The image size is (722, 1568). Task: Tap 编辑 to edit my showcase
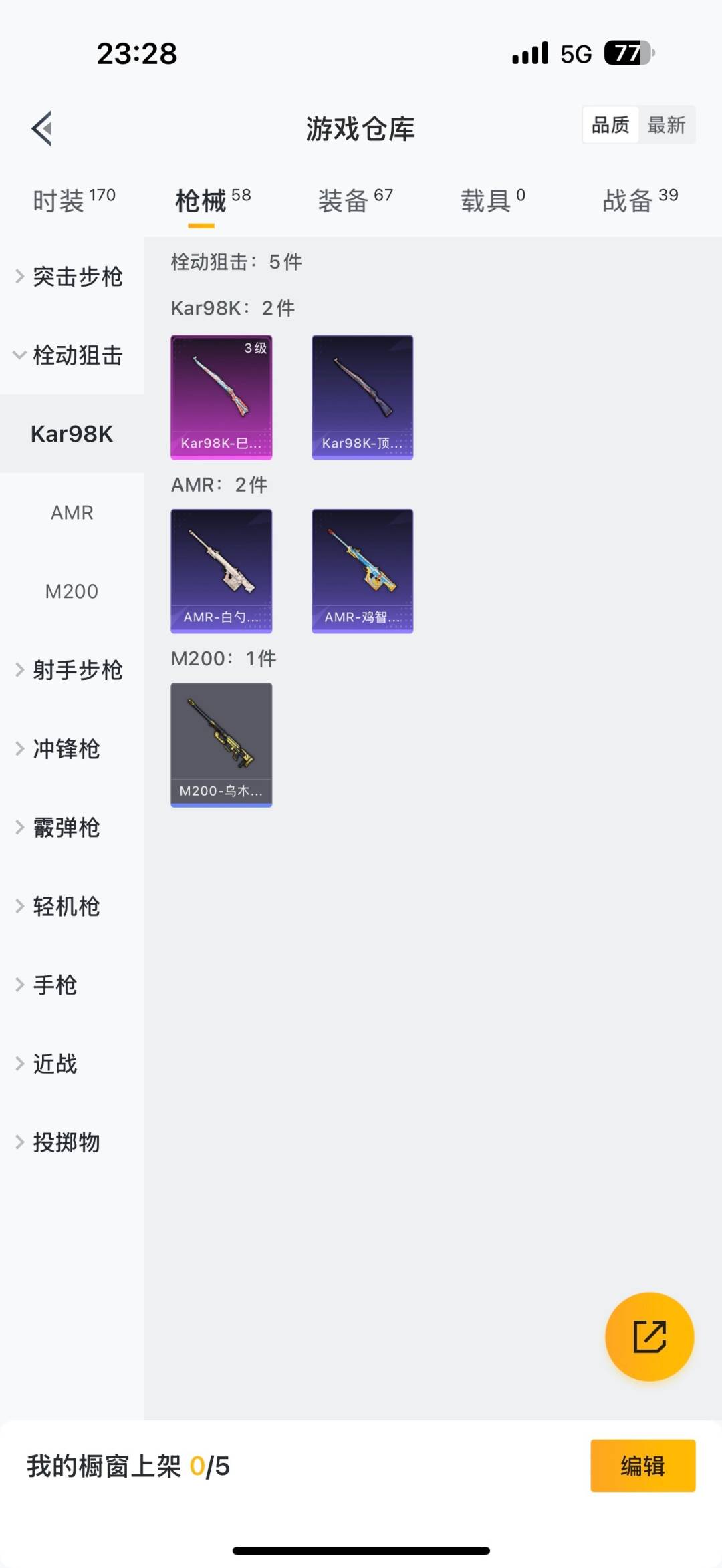tap(642, 1466)
